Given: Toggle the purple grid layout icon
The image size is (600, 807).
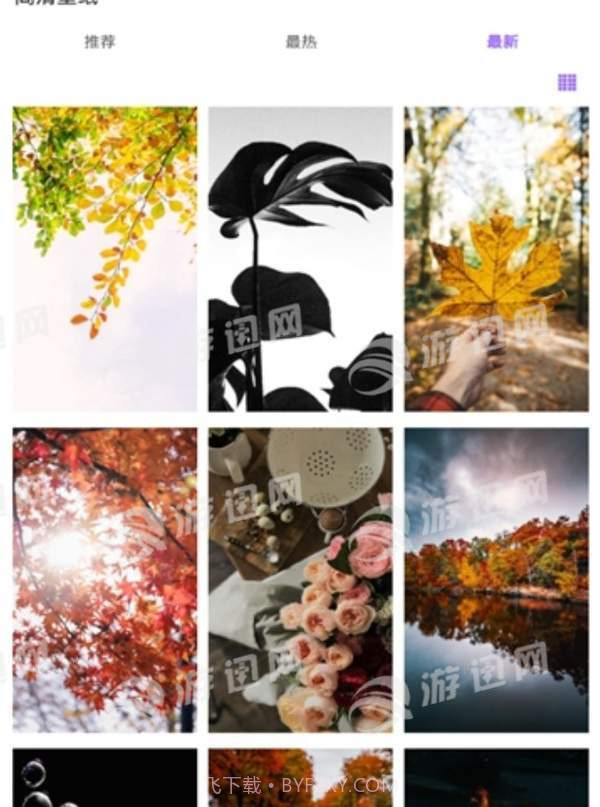Looking at the screenshot, I should [x=567, y=82].
